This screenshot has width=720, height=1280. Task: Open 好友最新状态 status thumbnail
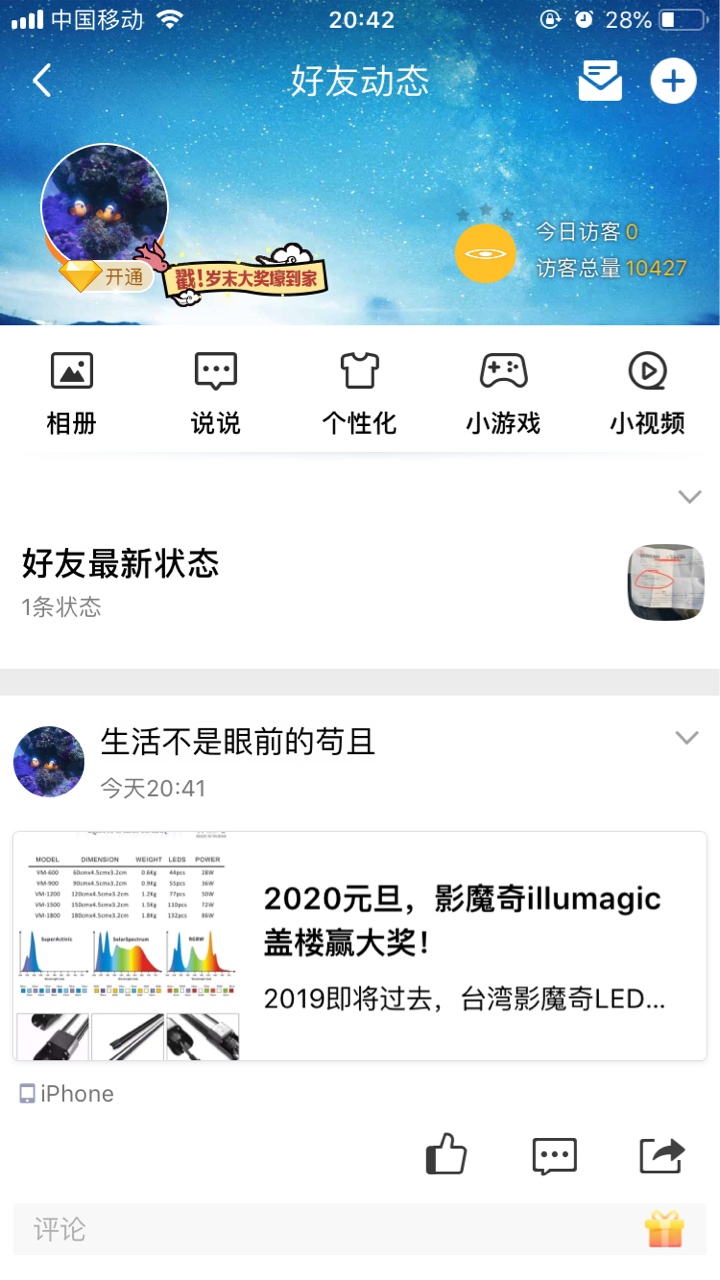(x=666, y=582)
